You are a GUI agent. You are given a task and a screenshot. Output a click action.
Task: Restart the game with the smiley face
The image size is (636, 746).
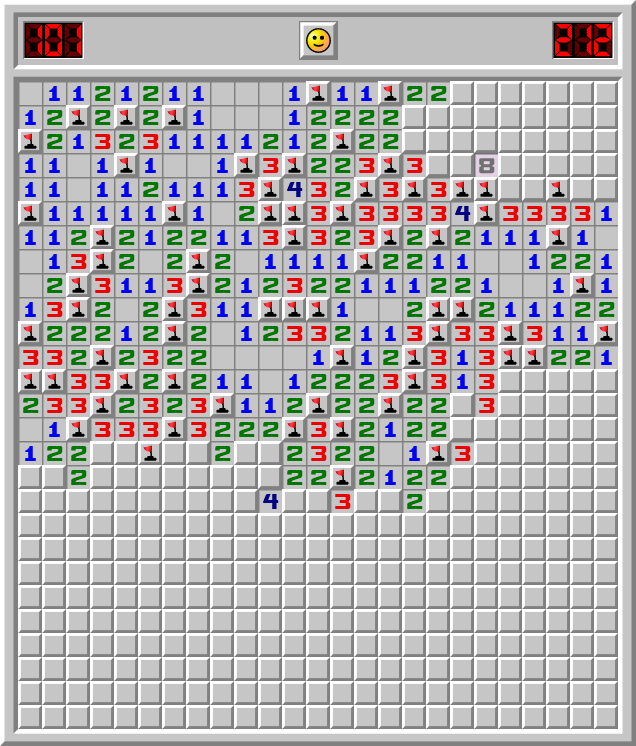coord(318,40)
